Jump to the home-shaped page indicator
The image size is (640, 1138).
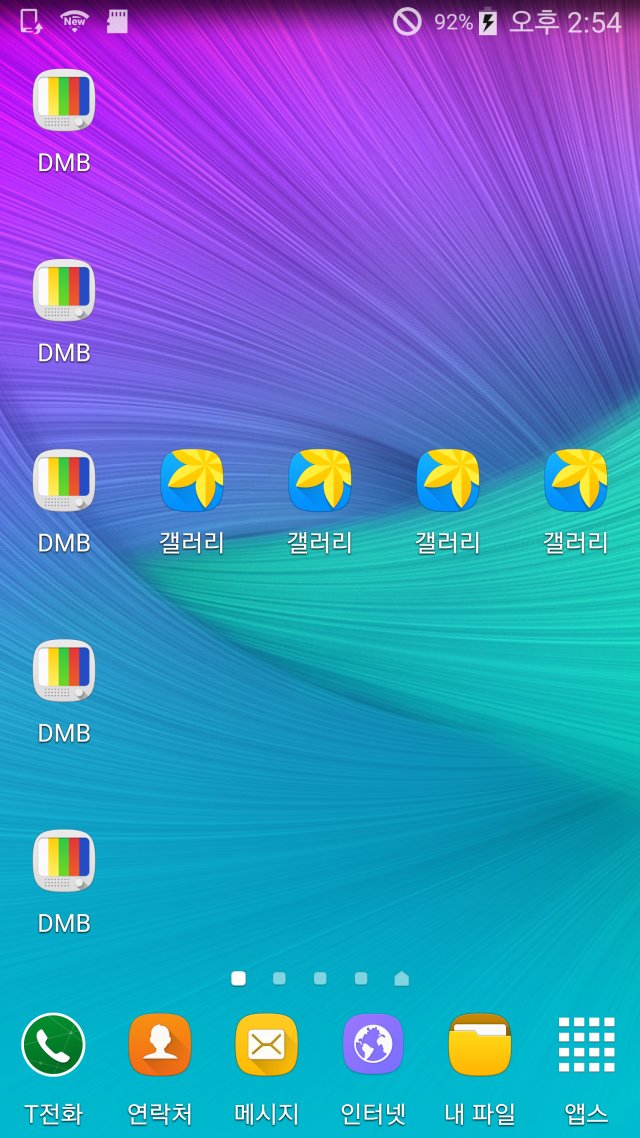click(x=401, y=978)
